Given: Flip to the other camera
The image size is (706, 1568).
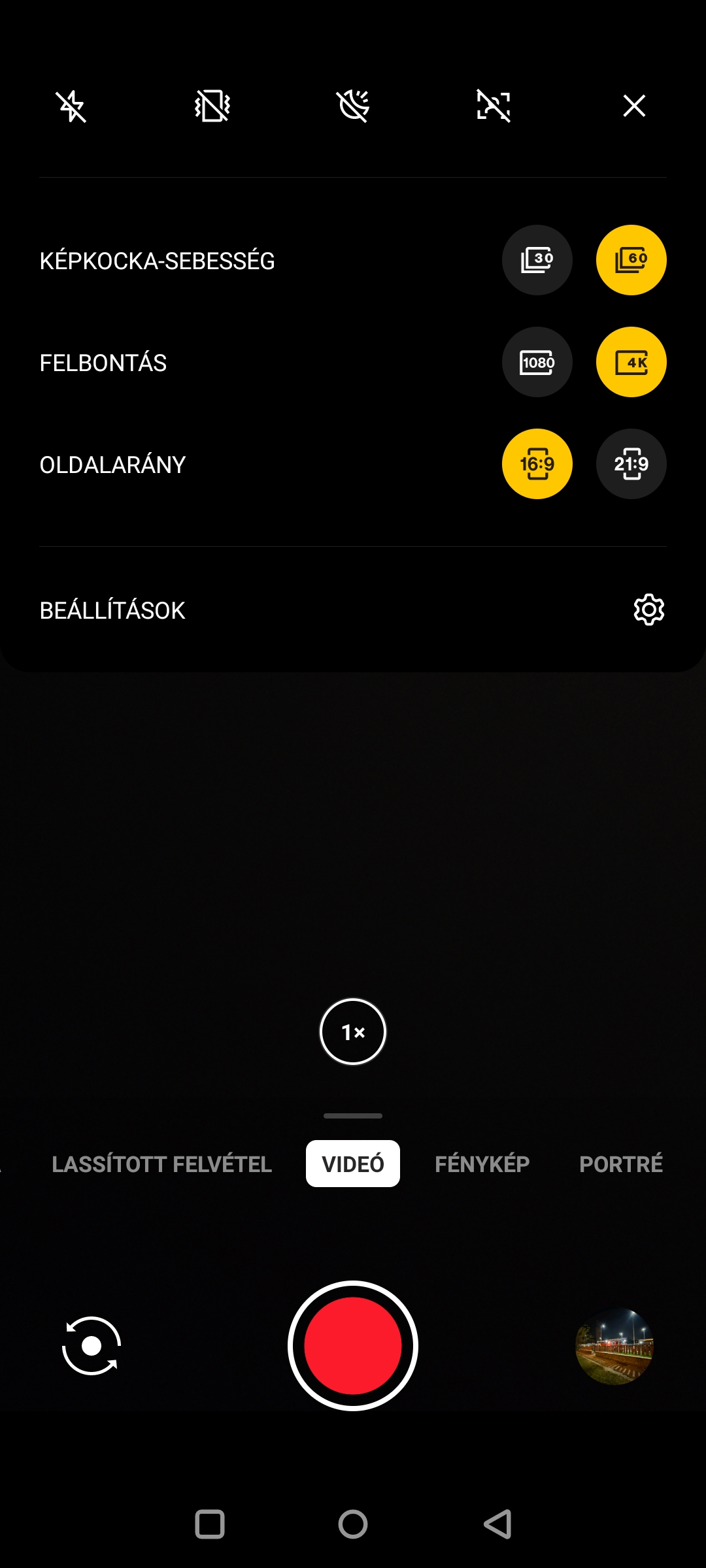Looking at the screenshot, I should pyautogui.click(x=92, y=1346).
